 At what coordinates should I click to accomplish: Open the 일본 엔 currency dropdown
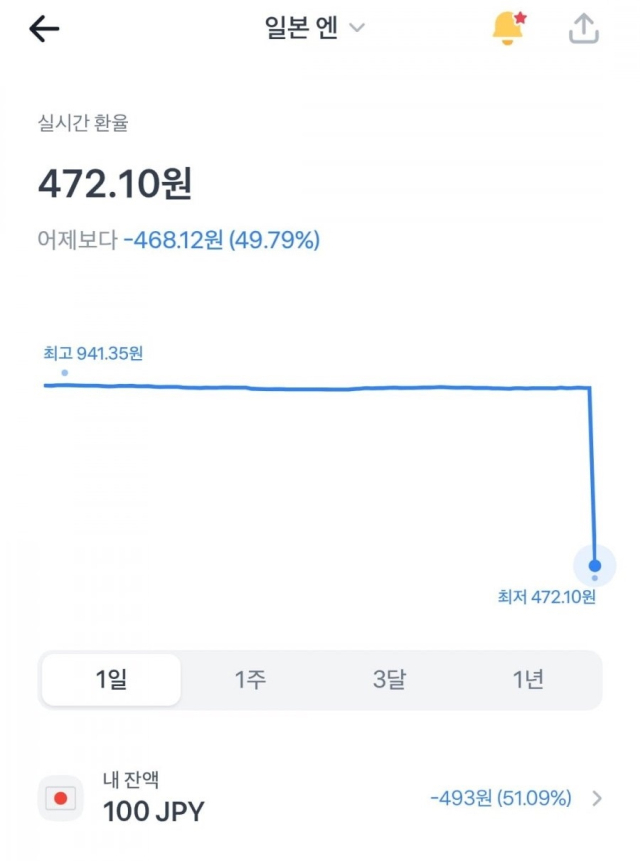point(314,29)
